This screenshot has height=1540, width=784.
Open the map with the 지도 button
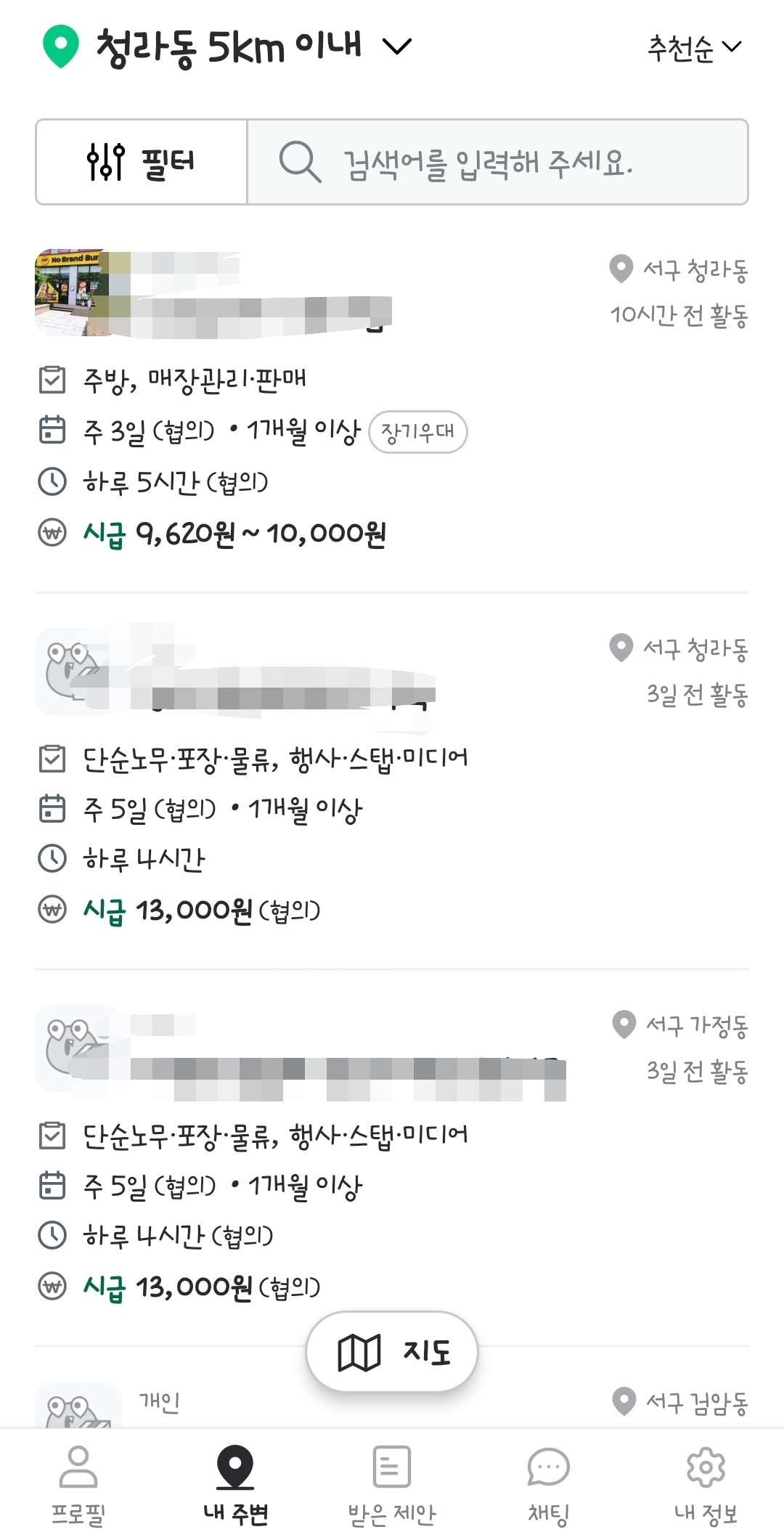coord(392,1350)
